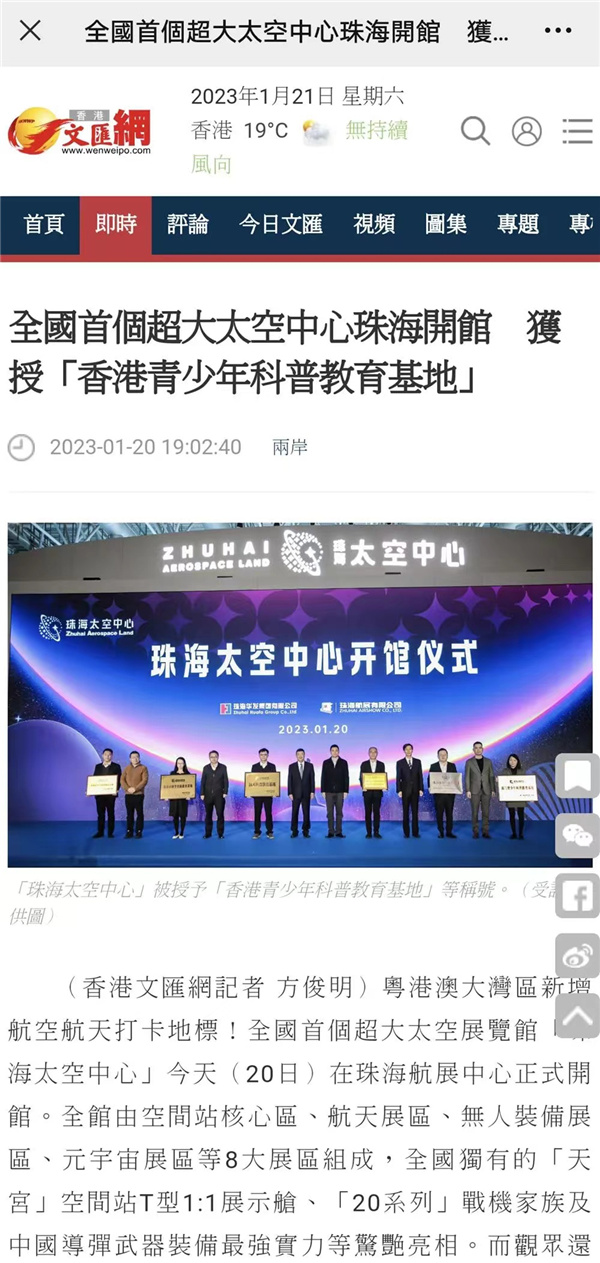Close the in-app browser page

[x=31, y=31]
